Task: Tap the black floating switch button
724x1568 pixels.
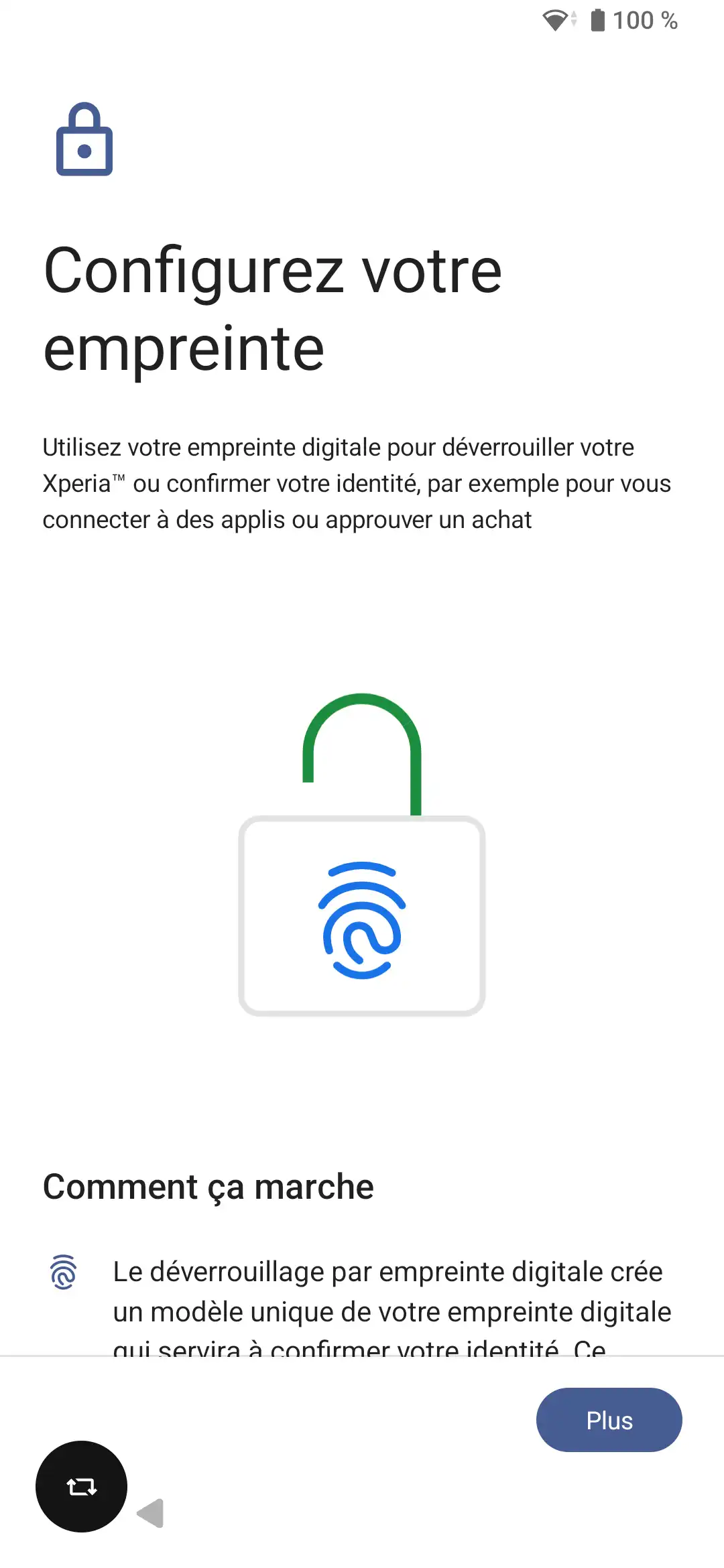Action: pyautogui.click(x=81, y=1486)
